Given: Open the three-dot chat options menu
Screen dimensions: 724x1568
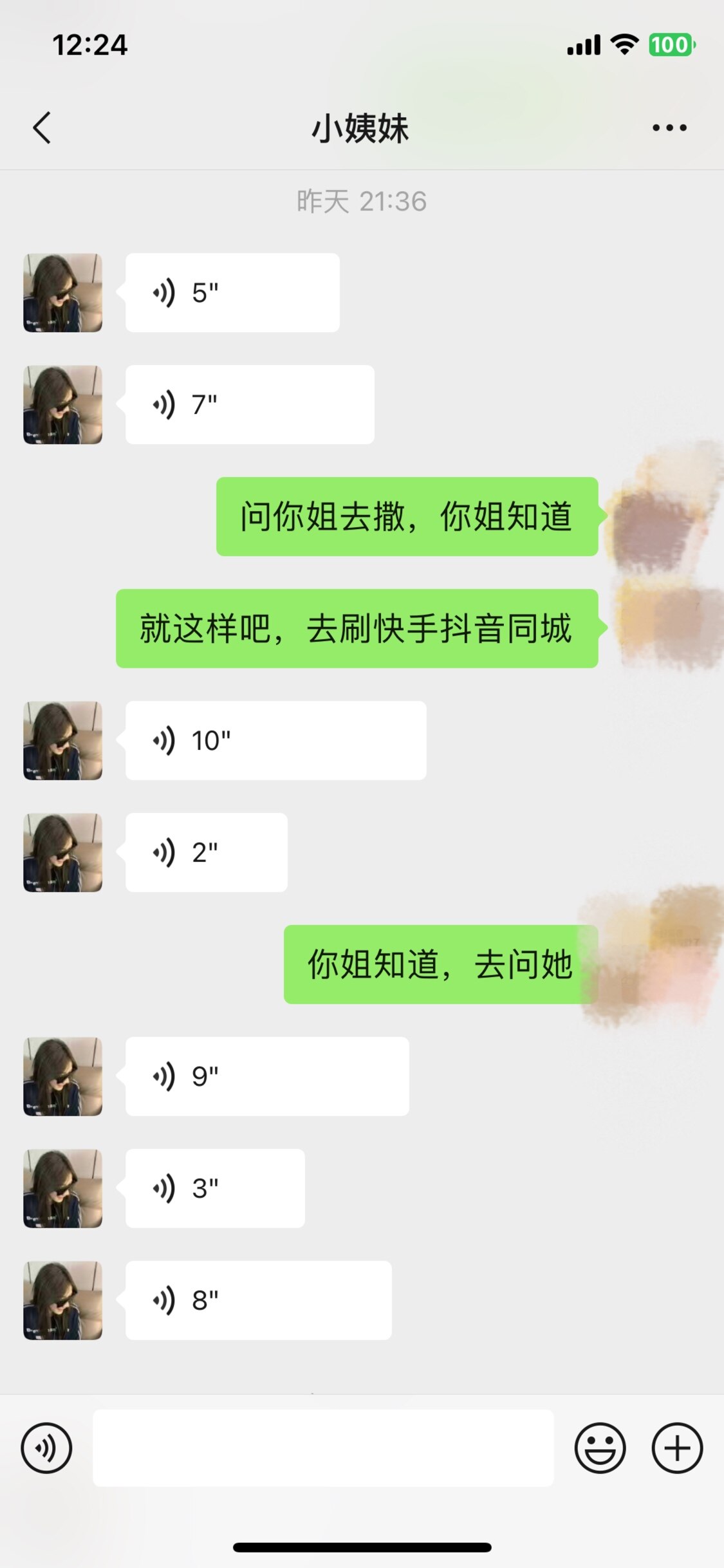Looking at the screenshot, I should (669, 127).
